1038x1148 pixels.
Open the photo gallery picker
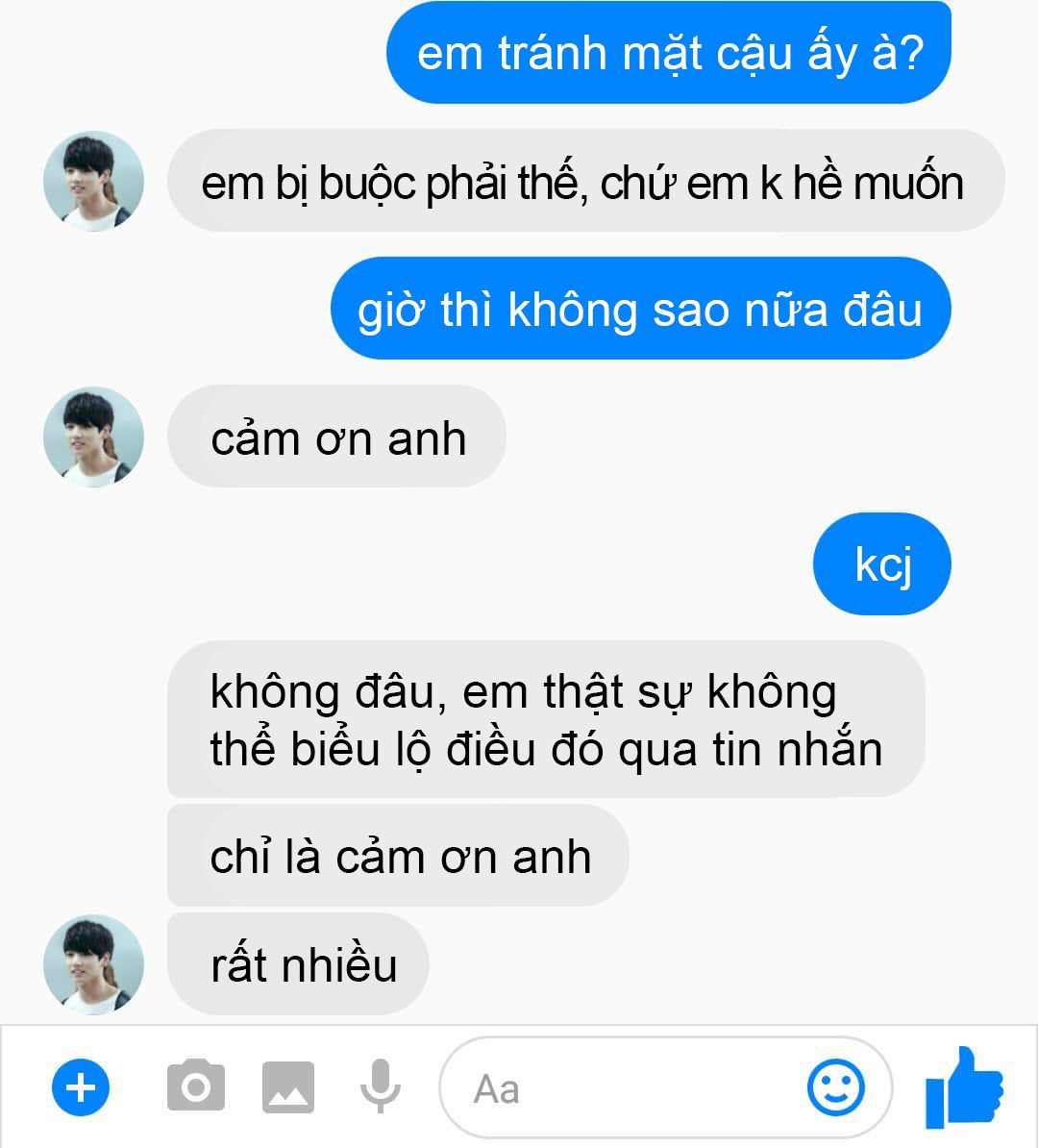(288, 1087)
